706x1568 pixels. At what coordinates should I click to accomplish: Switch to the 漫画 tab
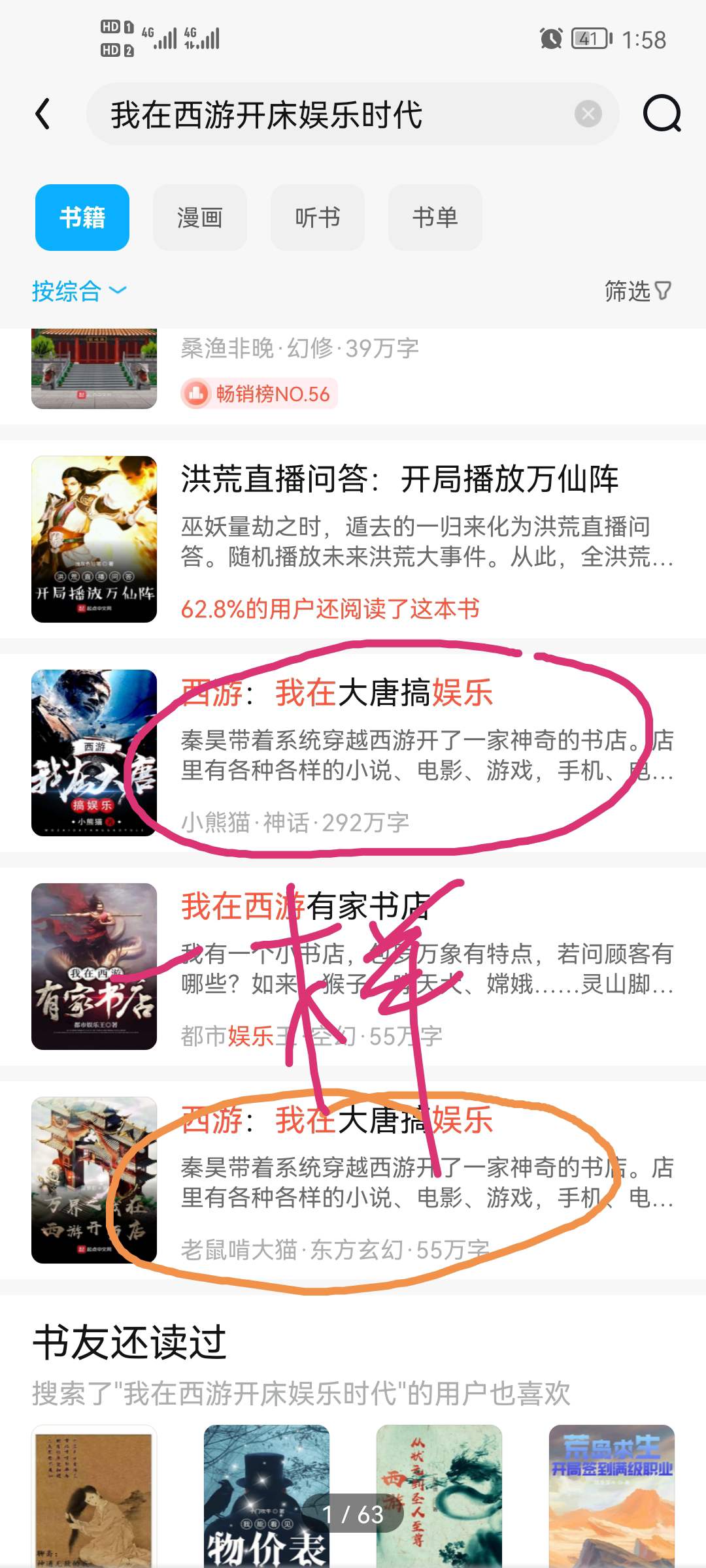tap(199, 218)
